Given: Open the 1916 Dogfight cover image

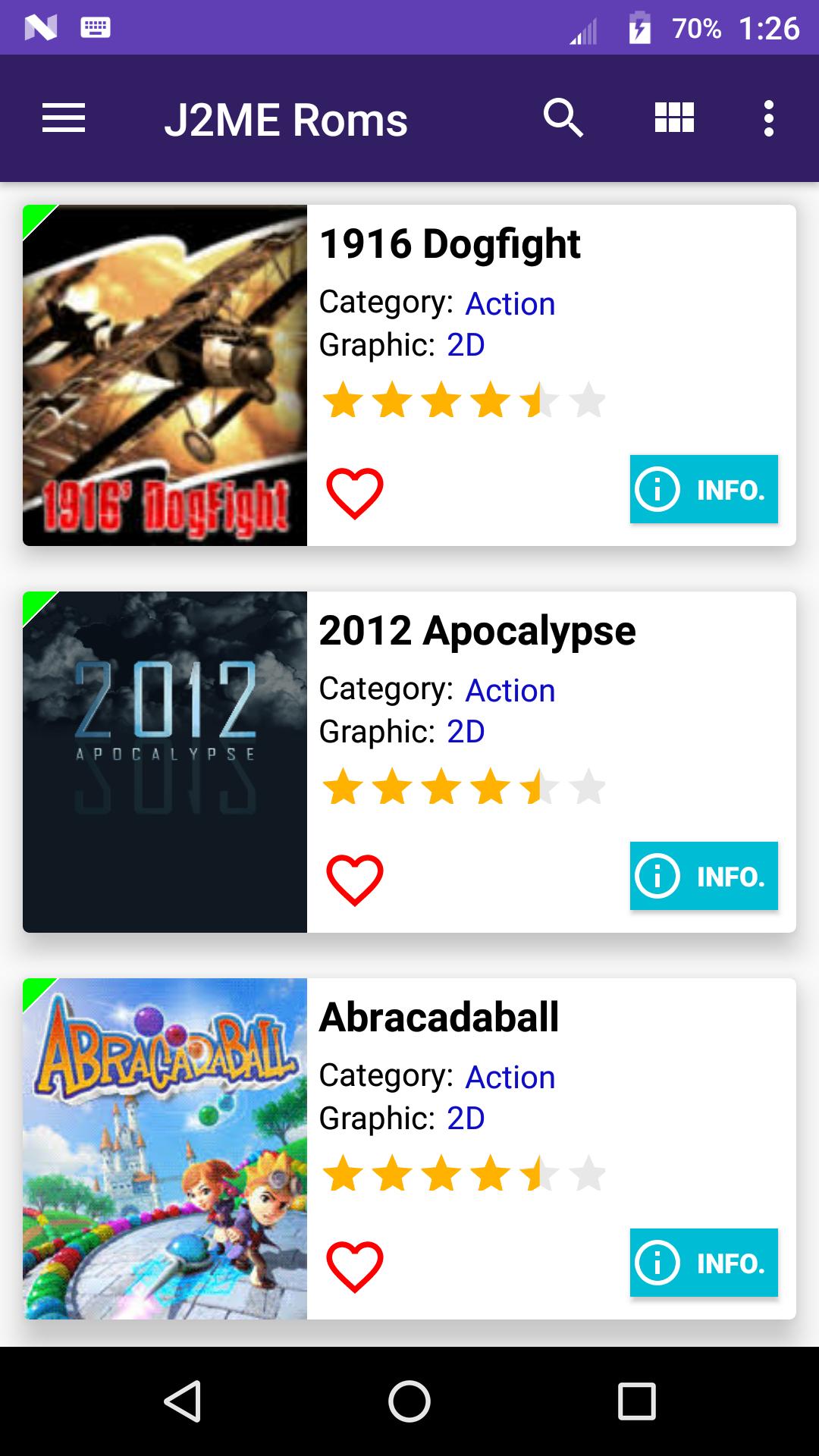Looking at the screenshot, I should (165, 375).
